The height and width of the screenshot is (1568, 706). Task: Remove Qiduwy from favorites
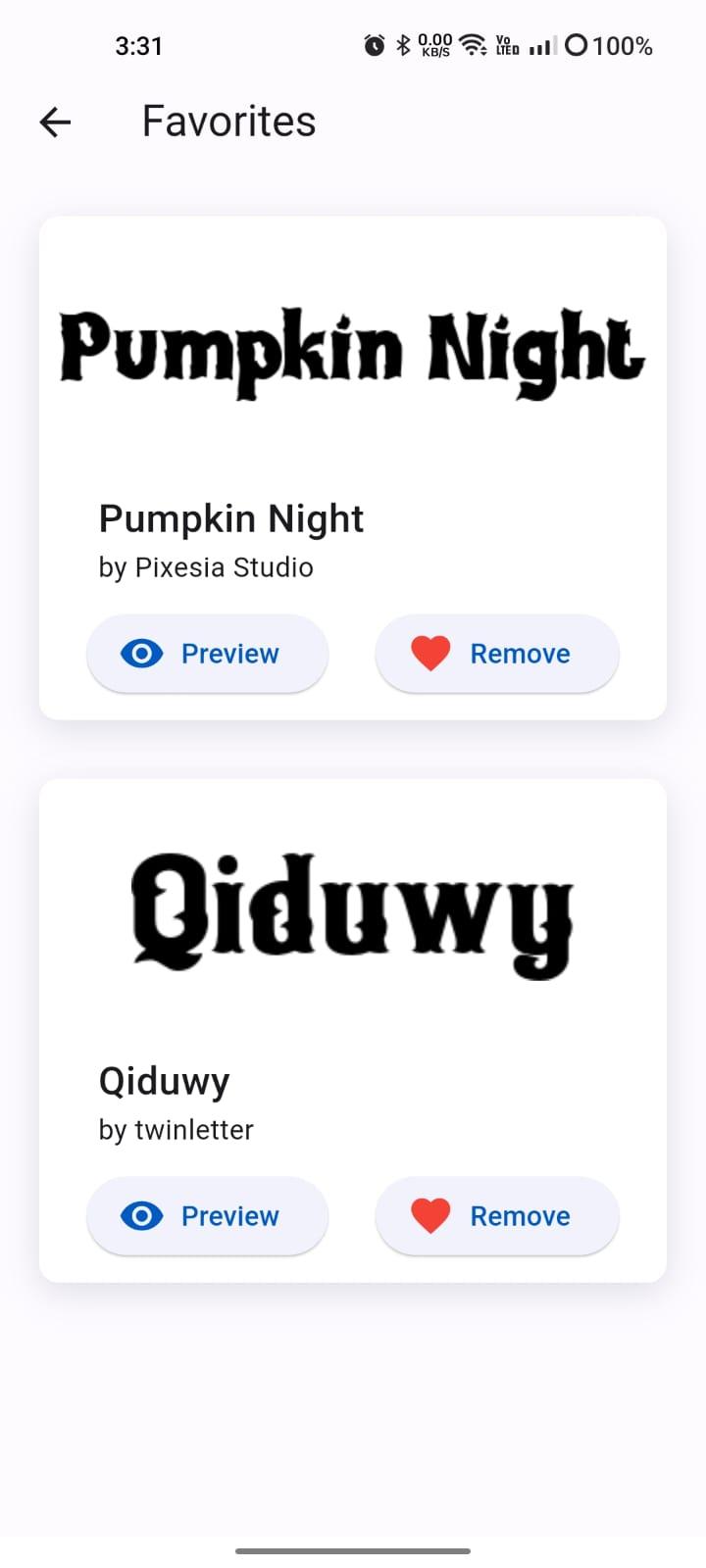(x=497, y=1216)
